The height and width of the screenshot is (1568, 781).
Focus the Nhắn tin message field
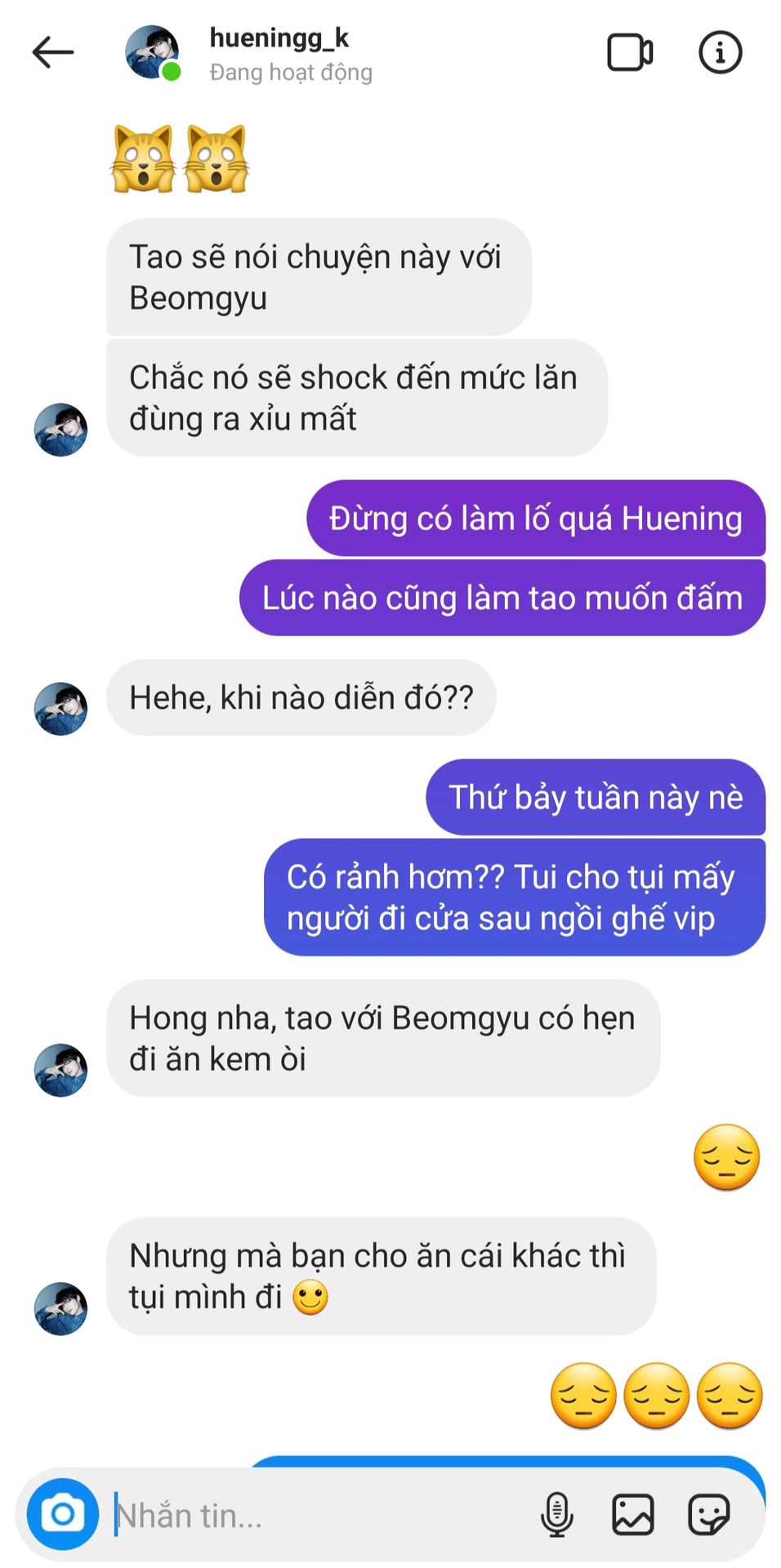click(x=319, y=1516)
